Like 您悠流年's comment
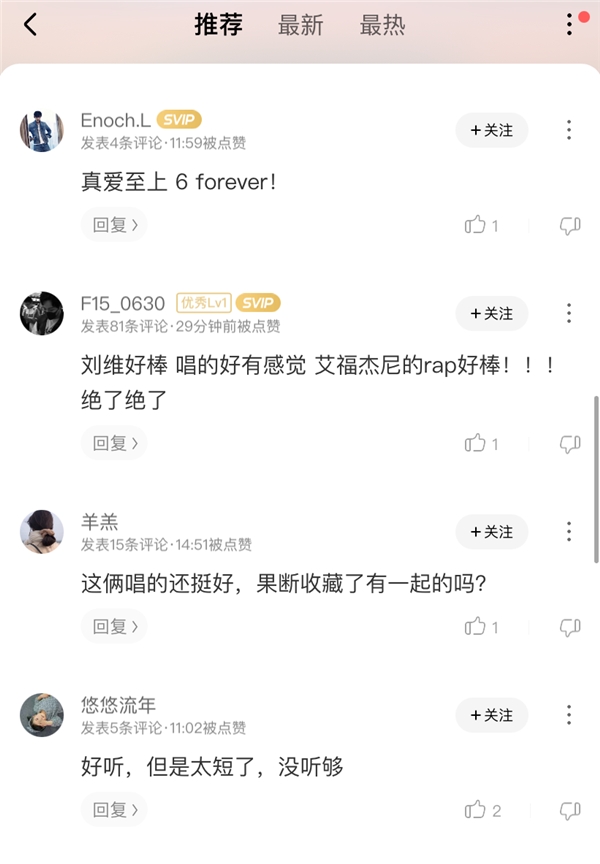Viewport: 600px width, 864px height. 476,810
